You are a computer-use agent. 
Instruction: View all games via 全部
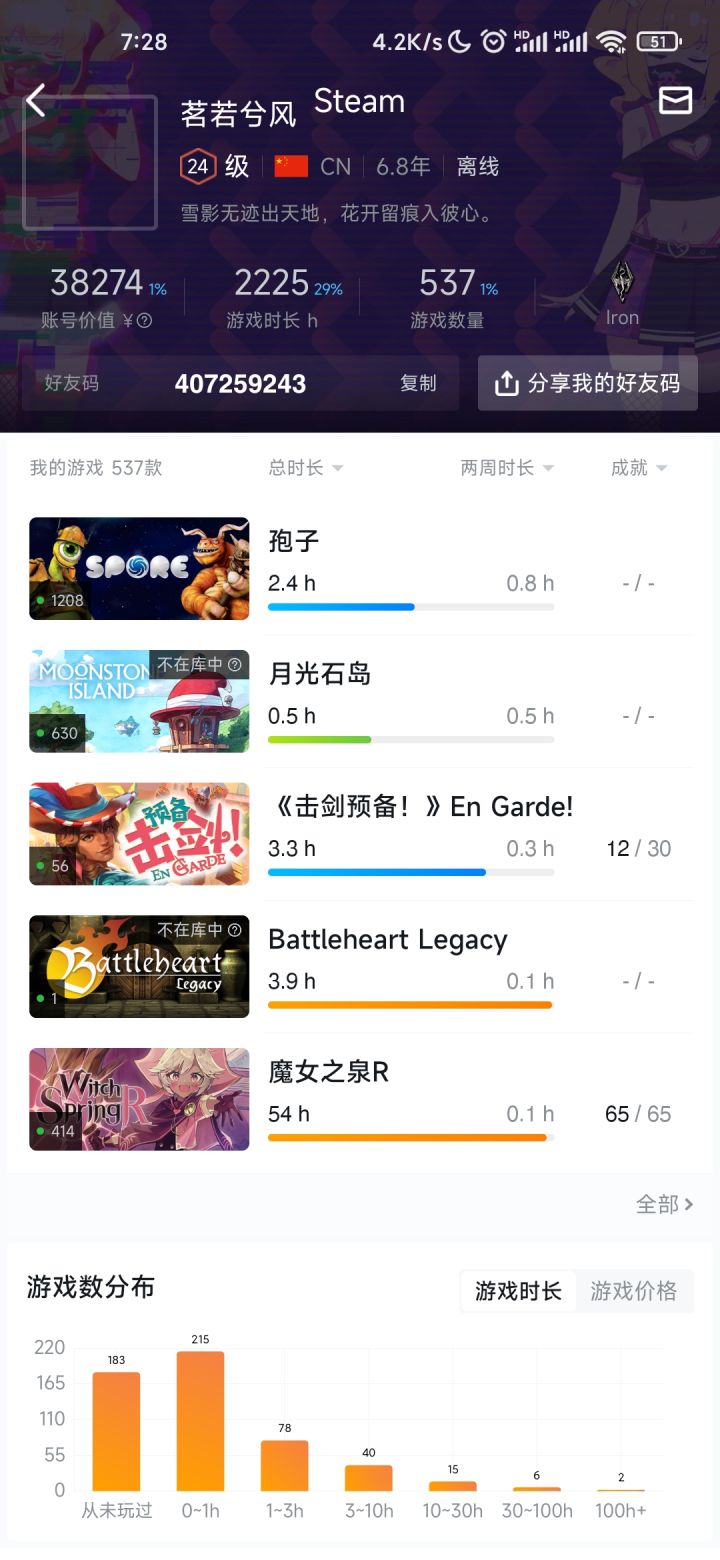tap(664, 1204)
